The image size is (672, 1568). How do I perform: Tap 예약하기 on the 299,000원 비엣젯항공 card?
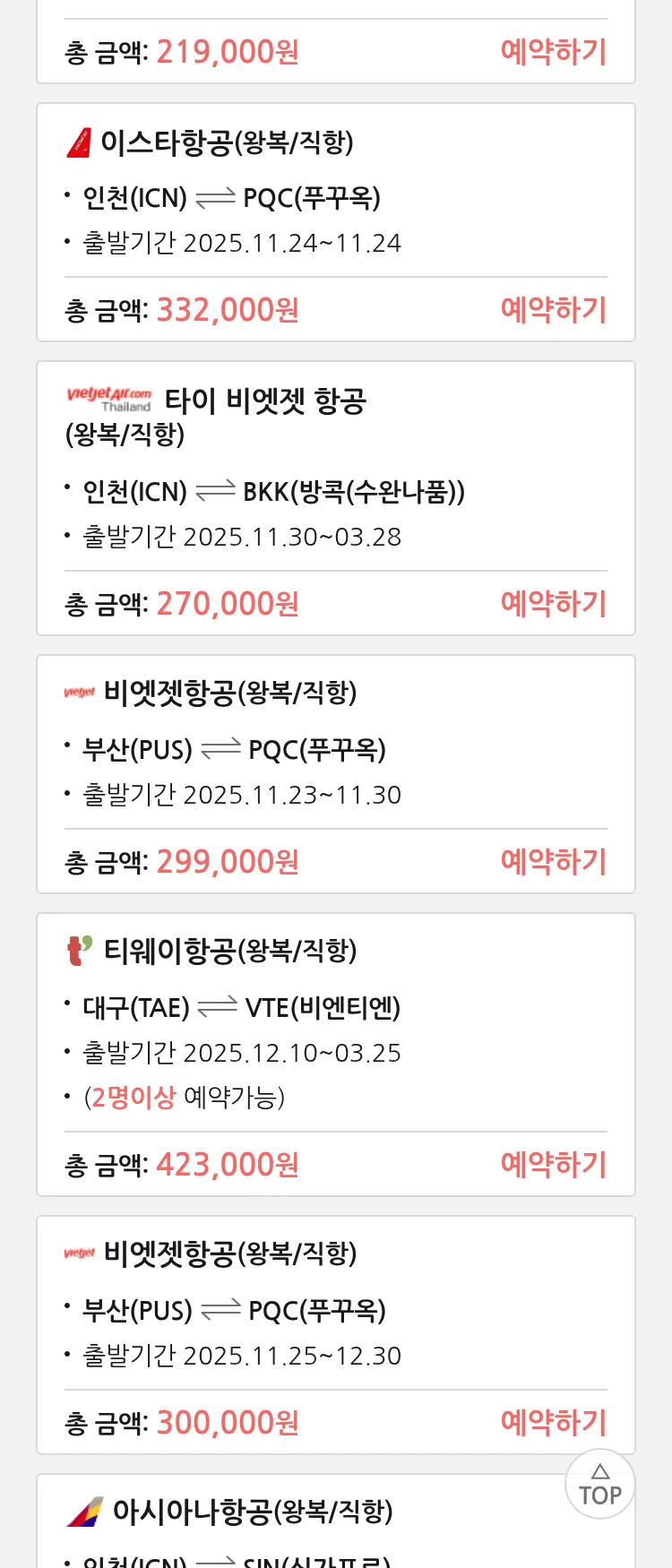tap(553, 862)
